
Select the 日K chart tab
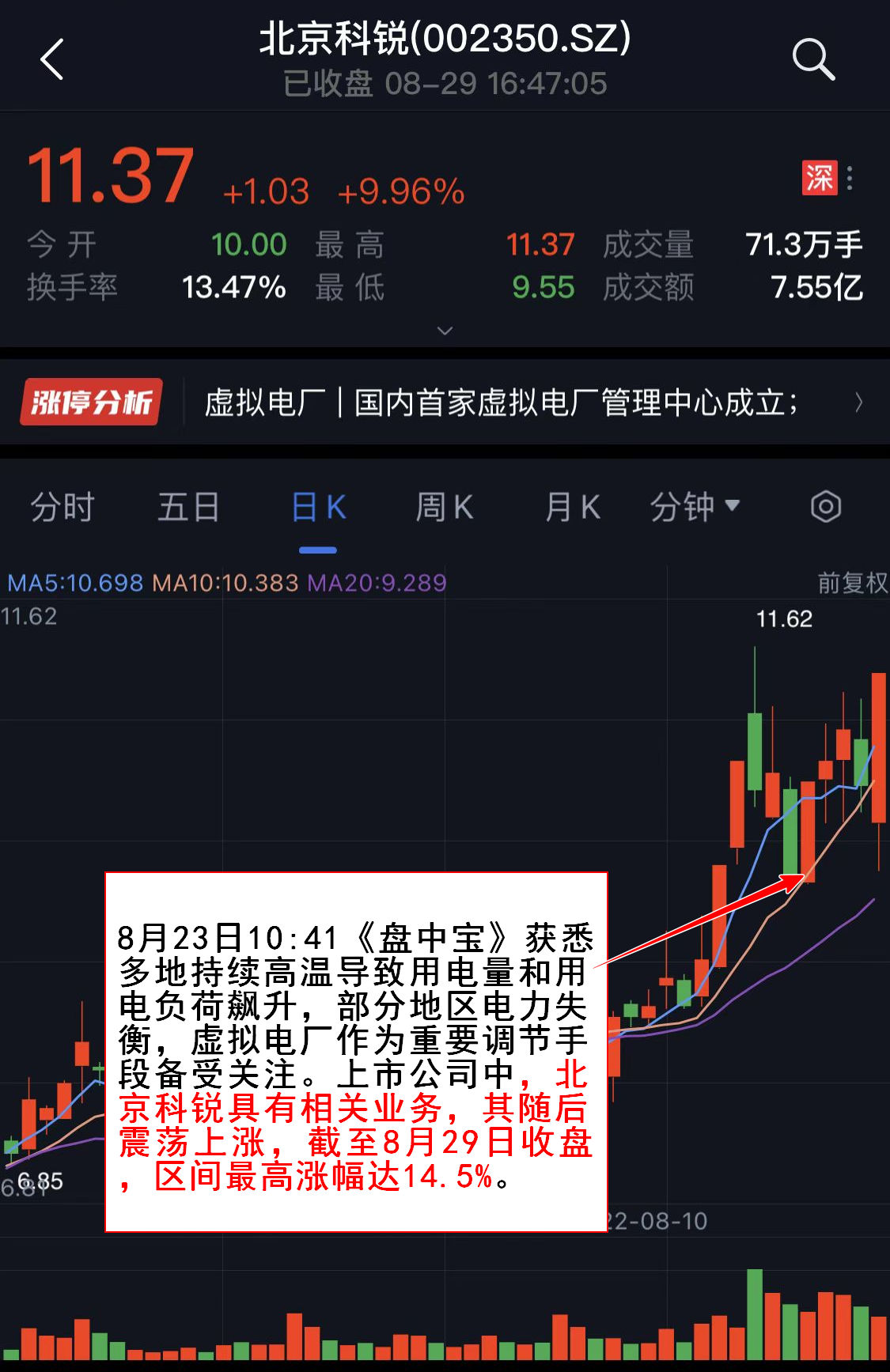pos(318,507)
